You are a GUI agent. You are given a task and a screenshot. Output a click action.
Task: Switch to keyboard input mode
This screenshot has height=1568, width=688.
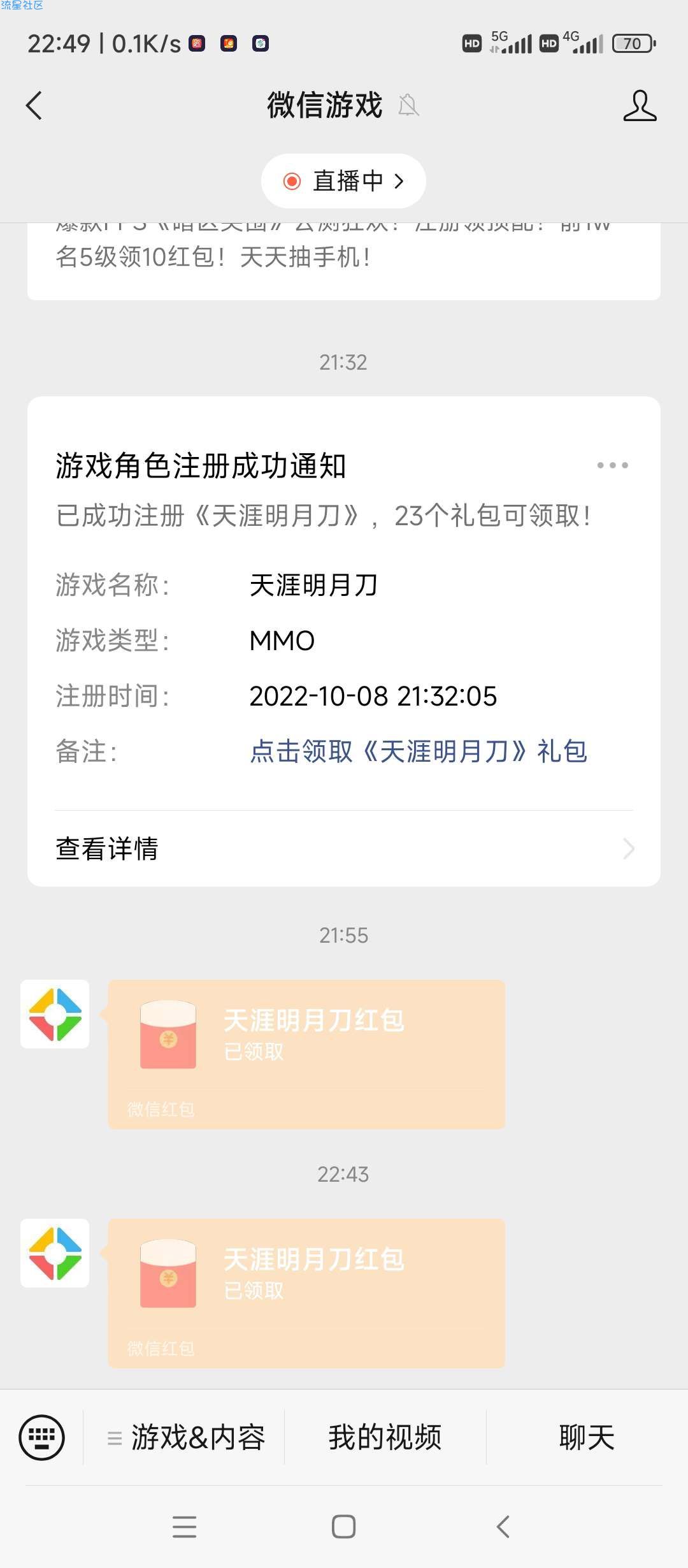point(41,1437)
